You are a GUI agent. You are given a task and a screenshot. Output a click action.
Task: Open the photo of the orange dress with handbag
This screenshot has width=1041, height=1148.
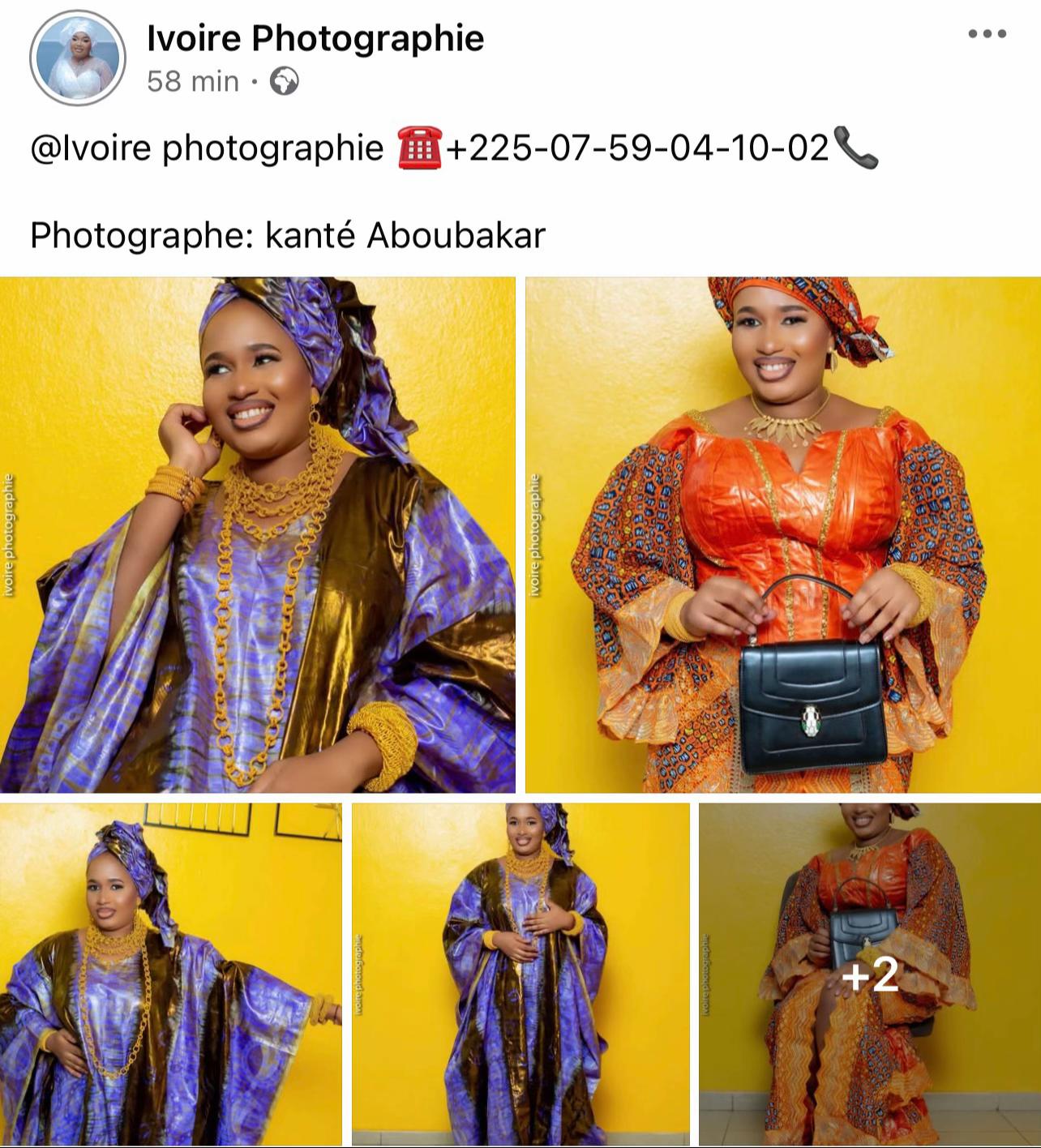point(783,534)
